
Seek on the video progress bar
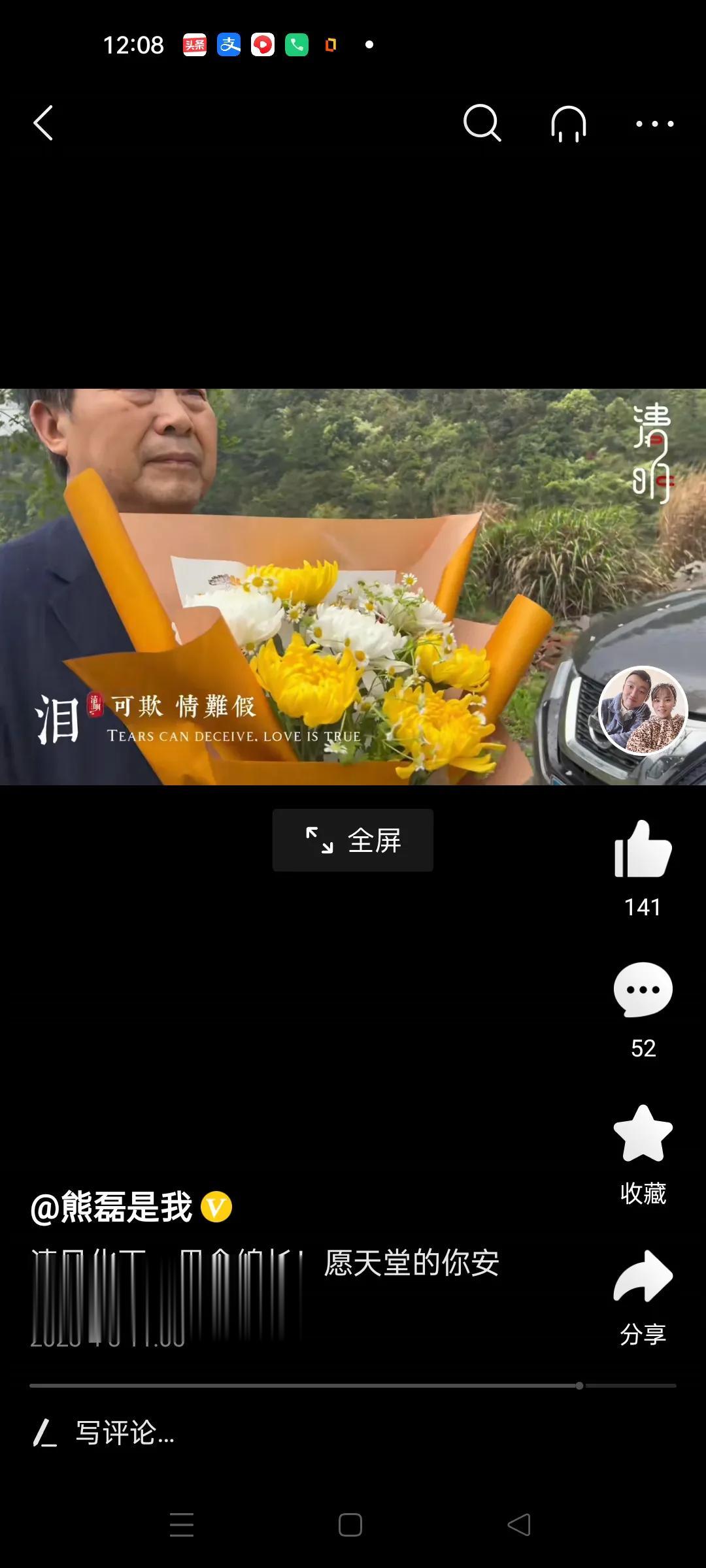(353, 1385)
